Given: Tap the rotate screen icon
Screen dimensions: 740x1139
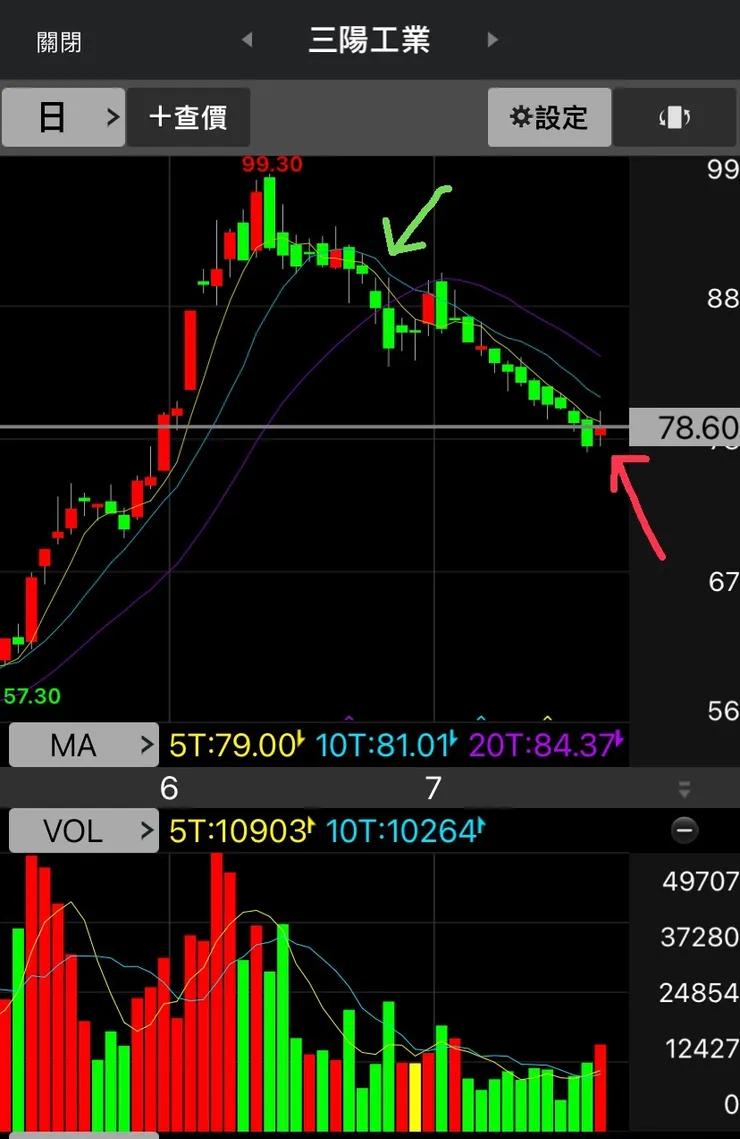Looking at the screenshot, I should click(675, 118).
